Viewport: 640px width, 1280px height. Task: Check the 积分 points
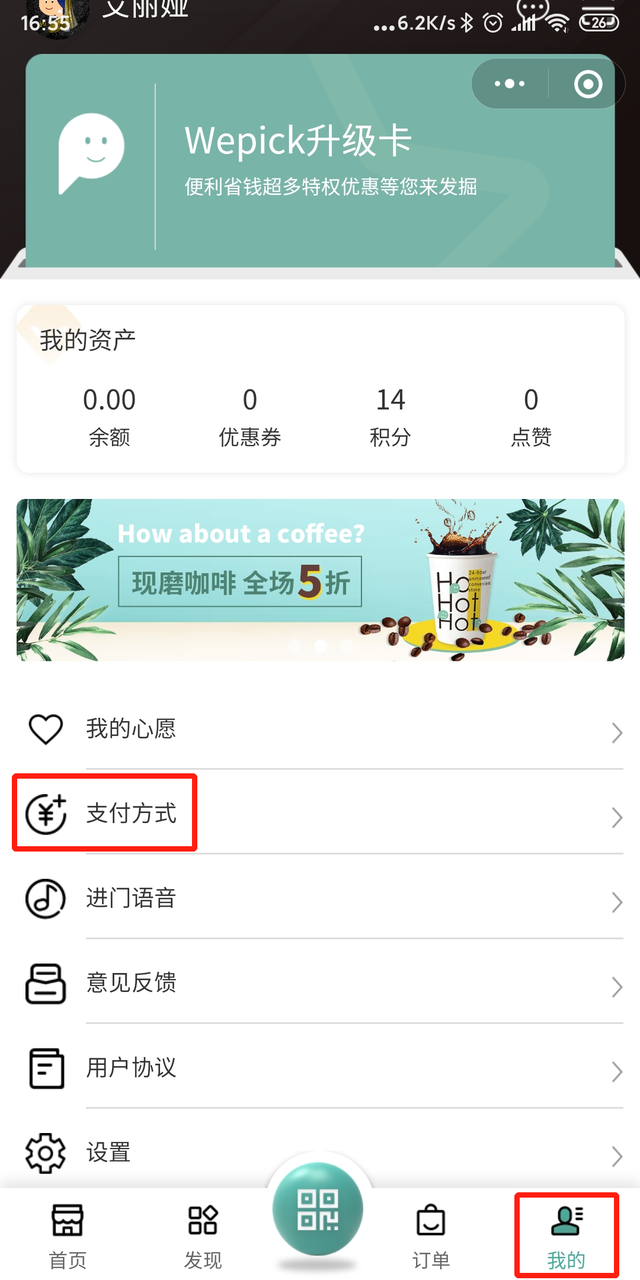click(390, 416)
